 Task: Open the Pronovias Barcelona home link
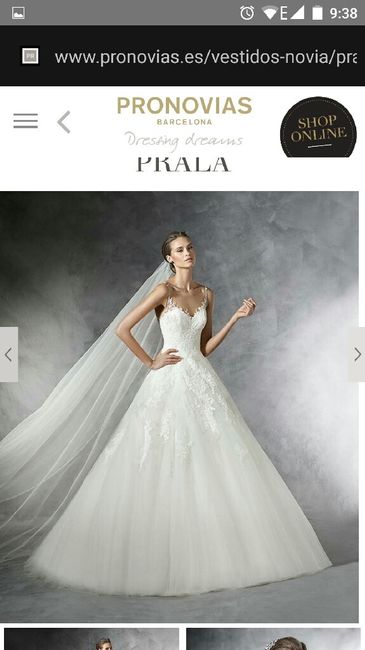pos(184,111)
